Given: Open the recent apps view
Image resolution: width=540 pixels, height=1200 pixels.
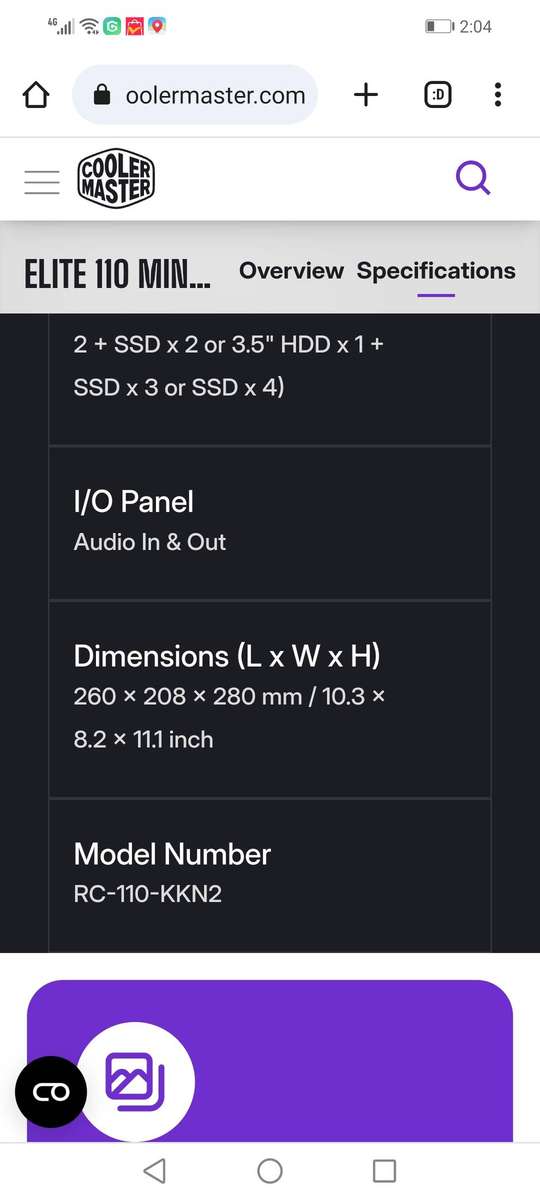Looking at the screenshot, I should [x=384, y=1171].
